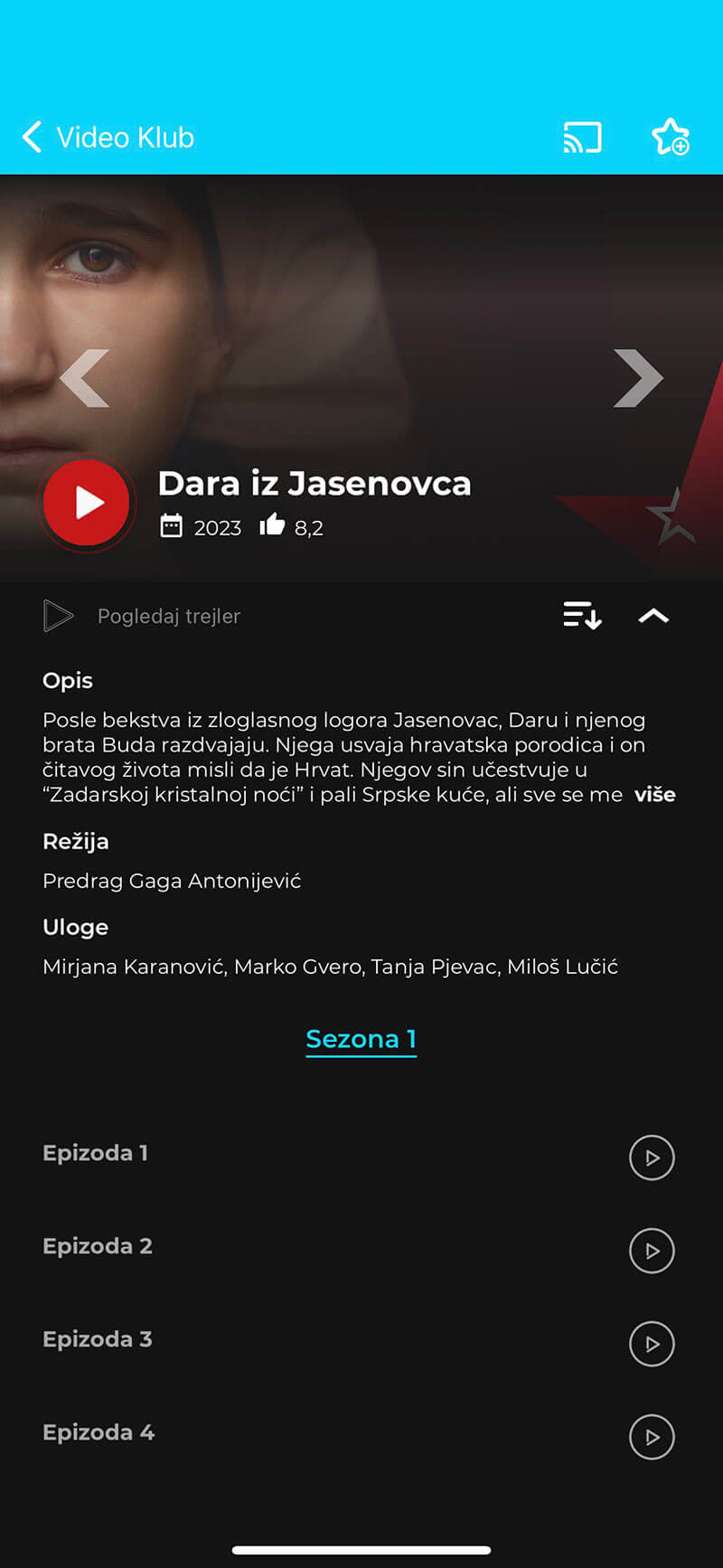723x1568 pixels.
Task: Go back to Video Klub
Action: click(108, 137)
